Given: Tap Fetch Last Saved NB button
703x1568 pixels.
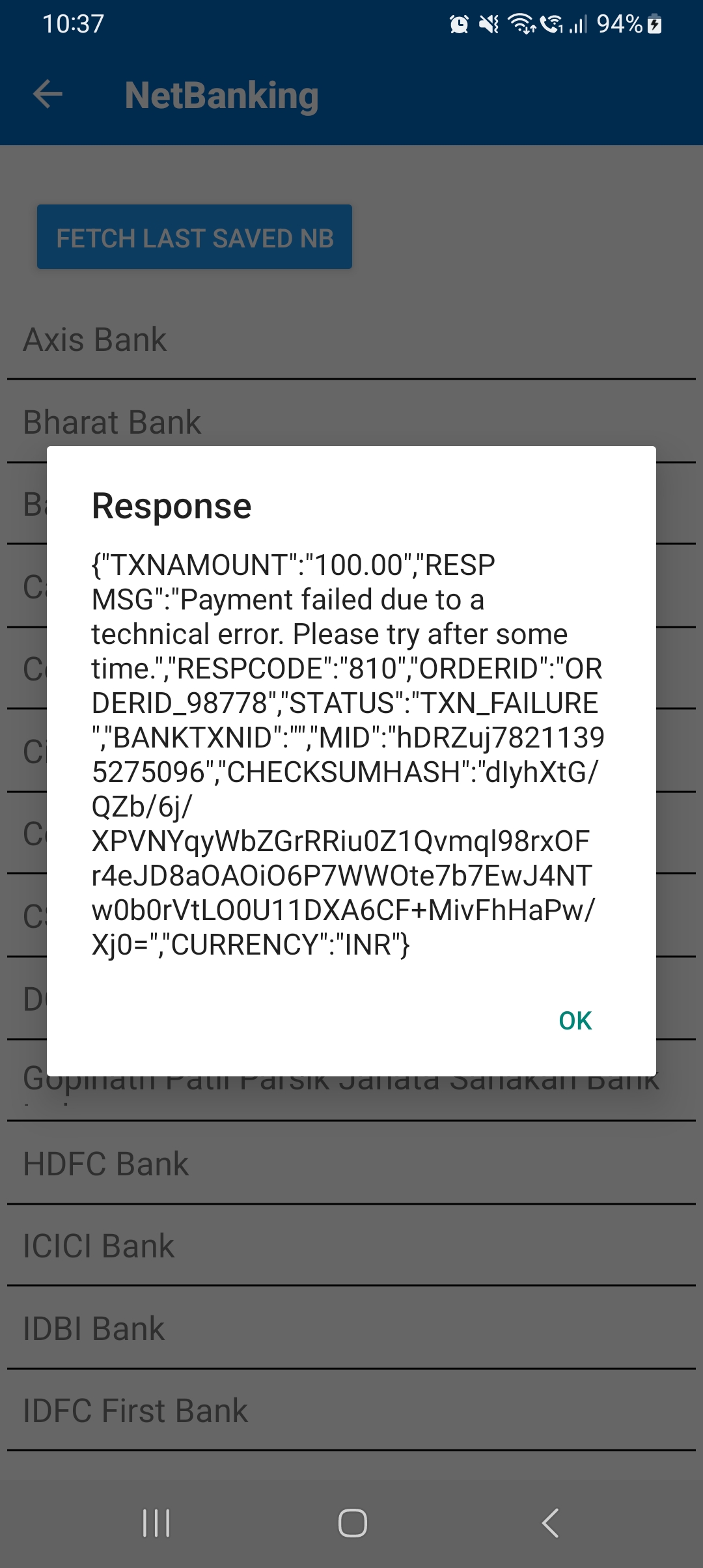Looking at the screenshot, I should coord(195,237).
